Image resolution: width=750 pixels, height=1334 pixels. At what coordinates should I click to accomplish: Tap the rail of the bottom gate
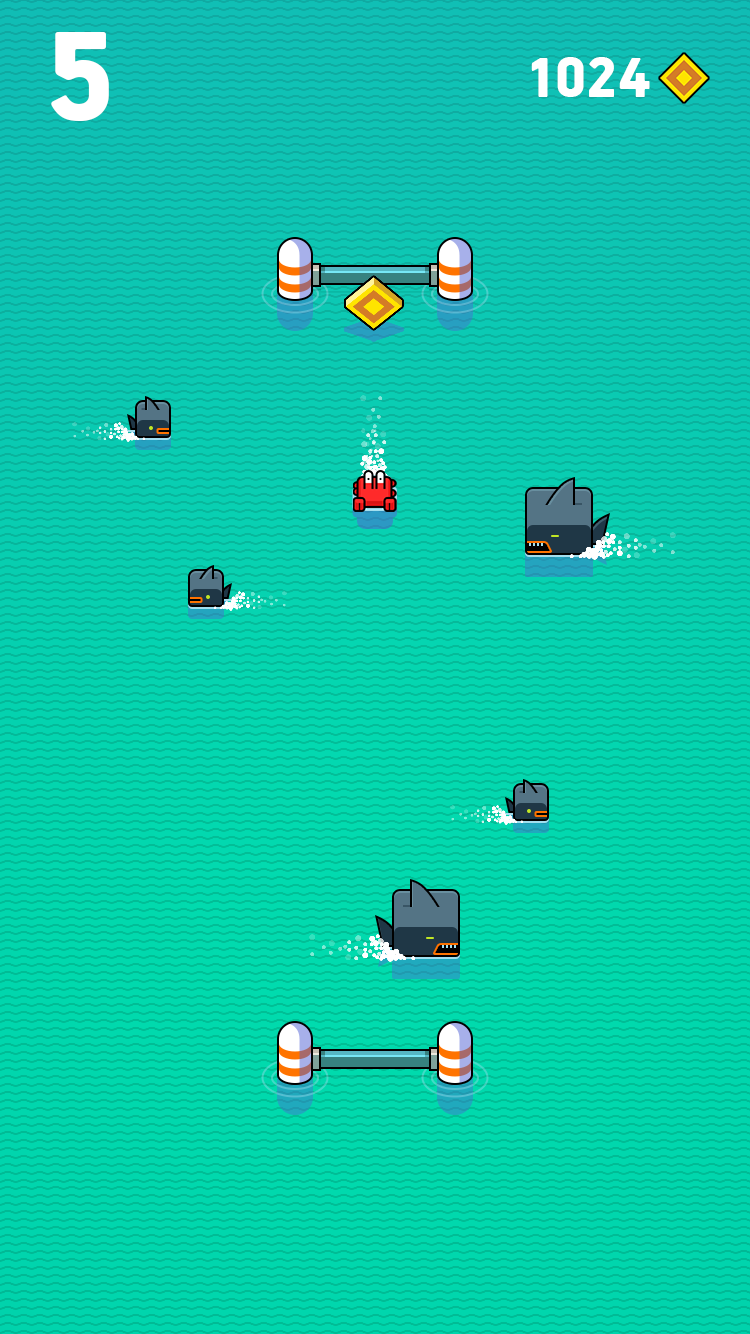[x=375, y=1055]
